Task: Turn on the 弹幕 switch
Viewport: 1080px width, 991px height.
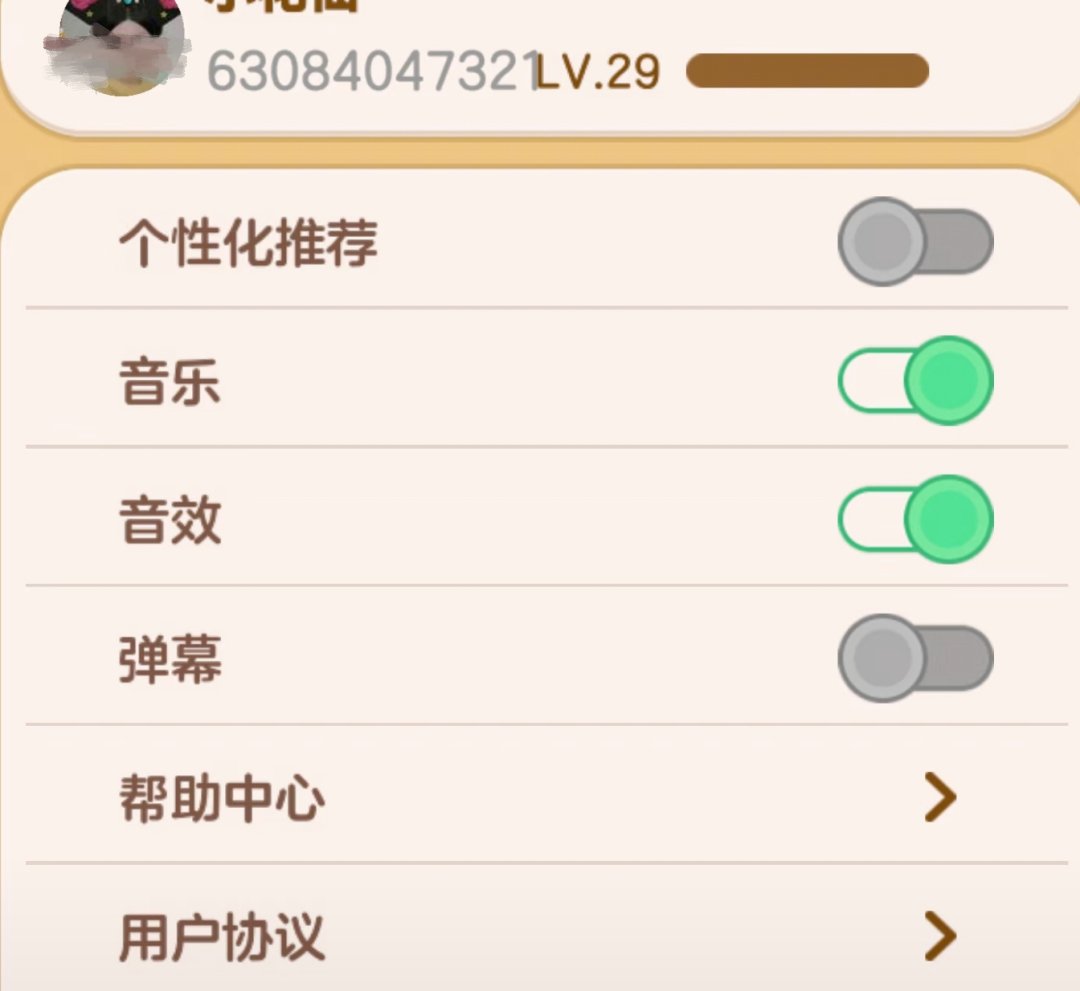Action: pyautogui.click(x=915, y=658)
